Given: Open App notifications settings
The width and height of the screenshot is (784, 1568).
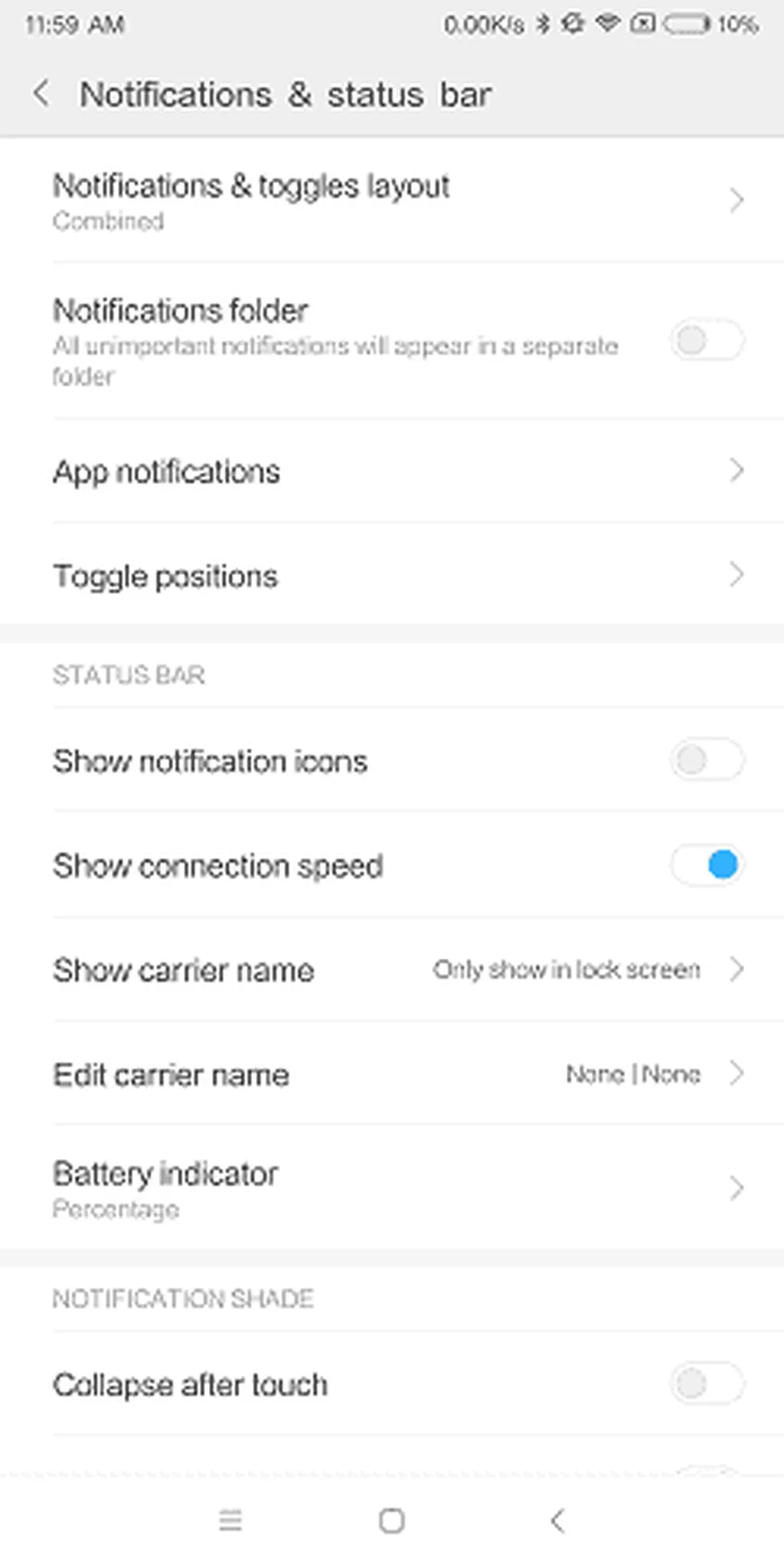Looking at the screenshot, I should point(392,472).
